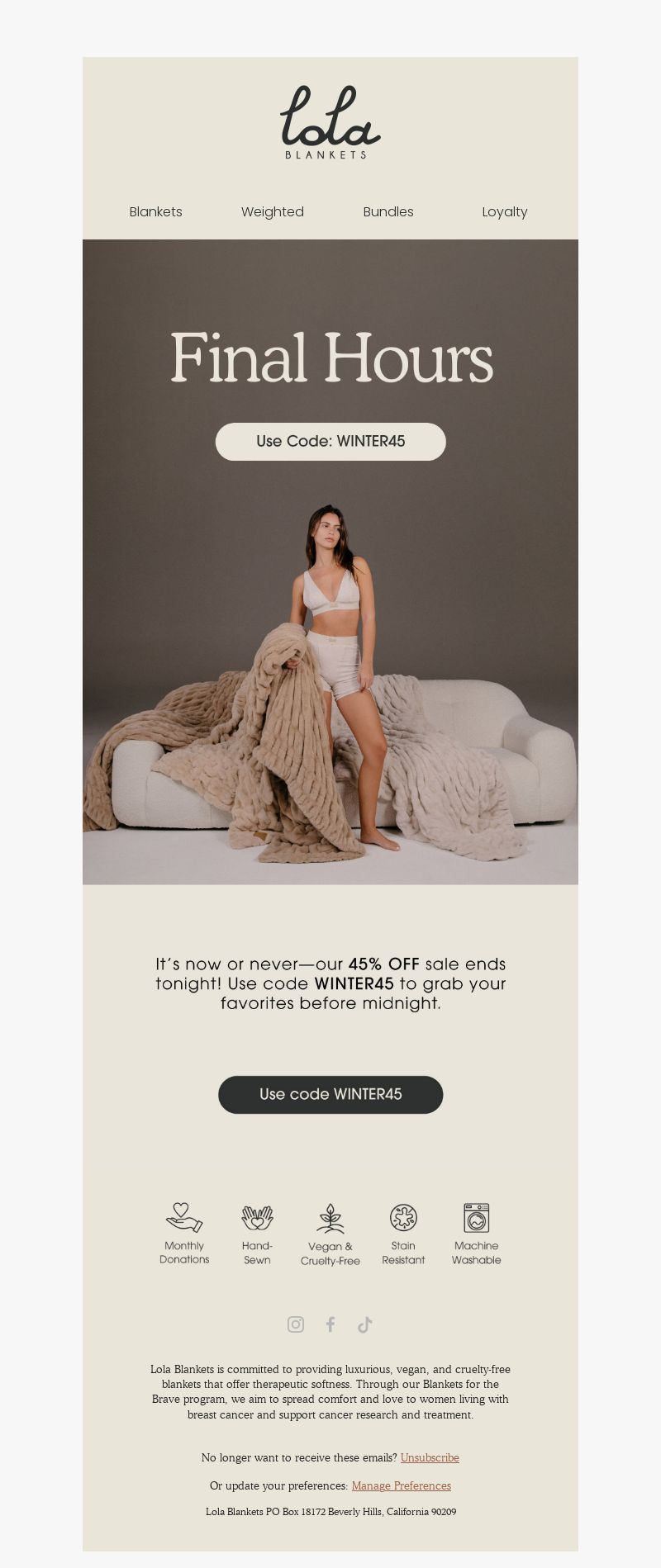Unsubscribe from these emails

click(x=430, y=1457)
